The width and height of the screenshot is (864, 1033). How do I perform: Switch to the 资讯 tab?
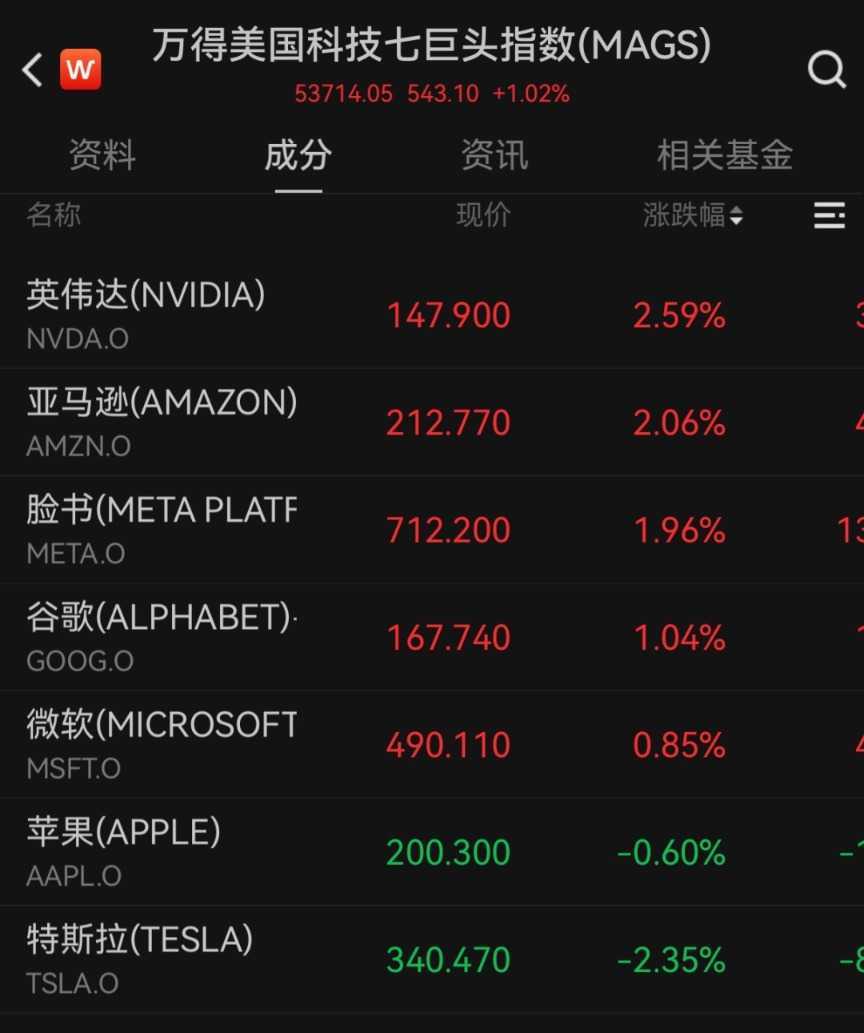click(x=494, y=156)
